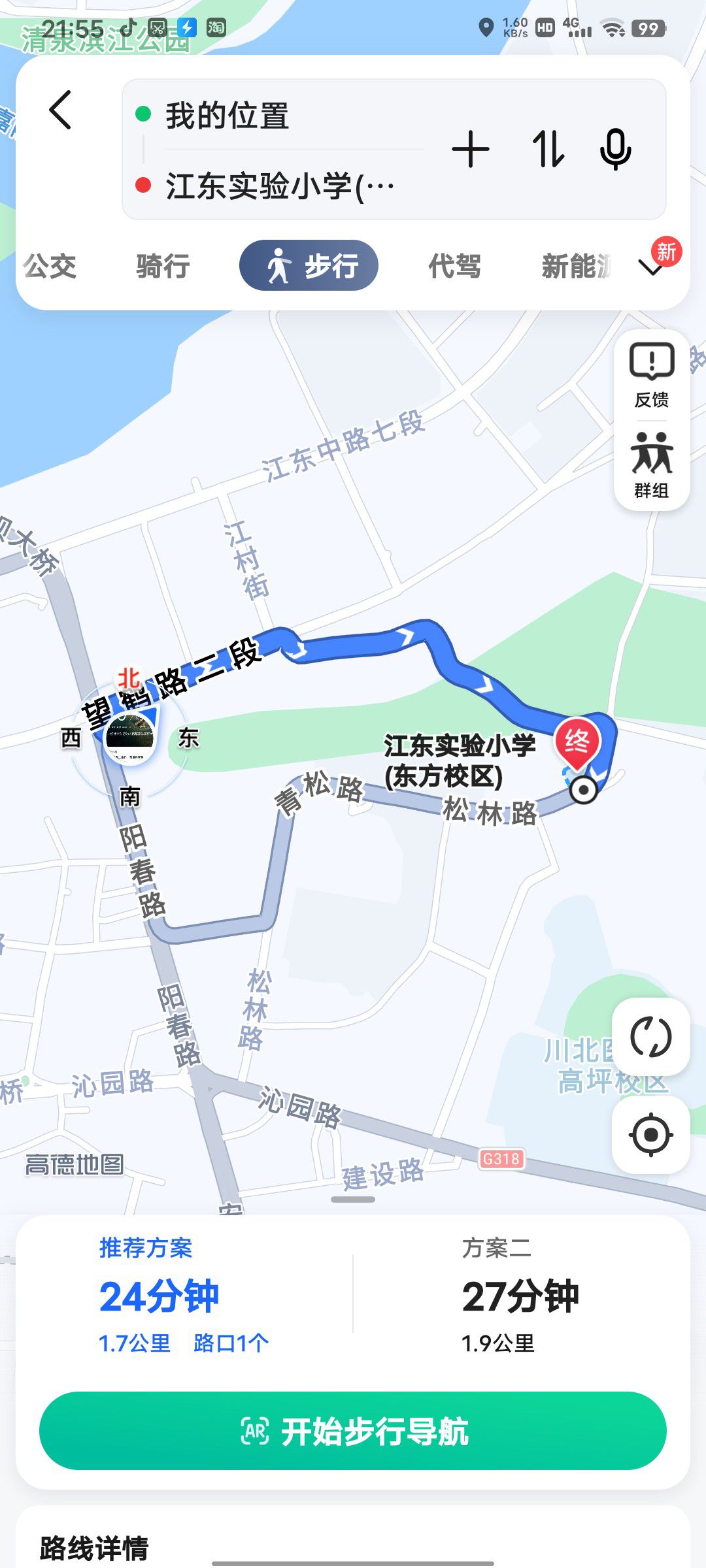Recenter map on my current location
This screenshot has width=706, height=1568.
650,1135
